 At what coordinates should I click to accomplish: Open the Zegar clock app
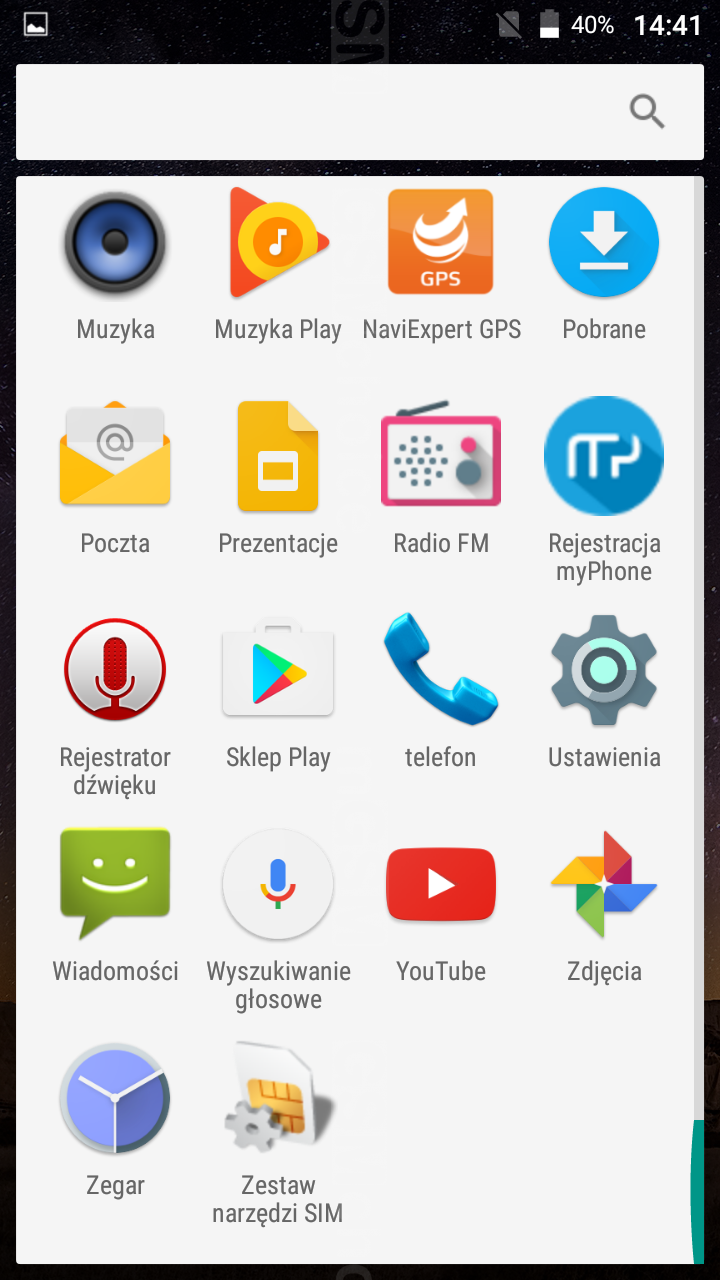coord(115,1098)
